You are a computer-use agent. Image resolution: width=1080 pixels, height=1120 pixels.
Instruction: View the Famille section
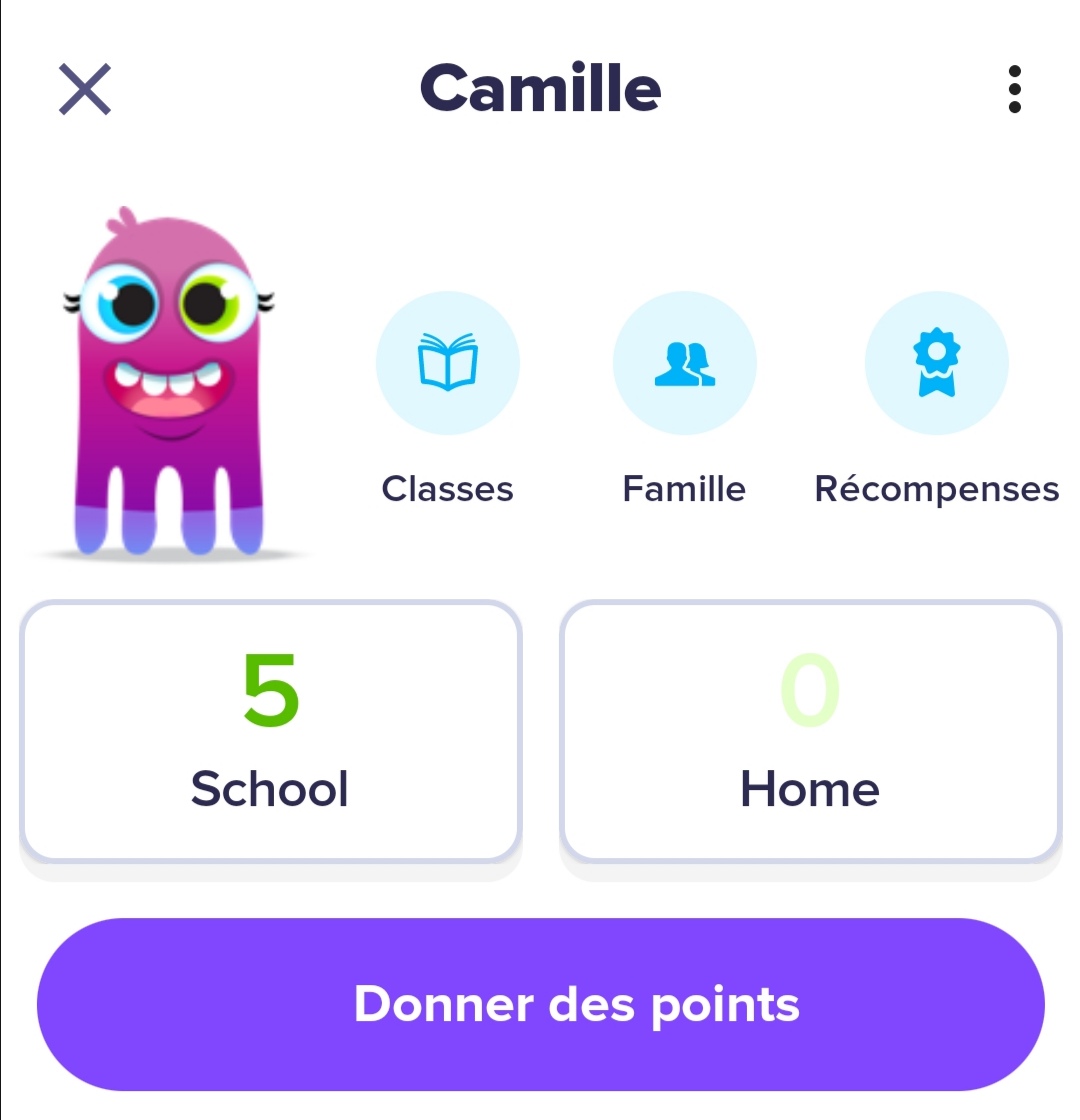point(684,364)
